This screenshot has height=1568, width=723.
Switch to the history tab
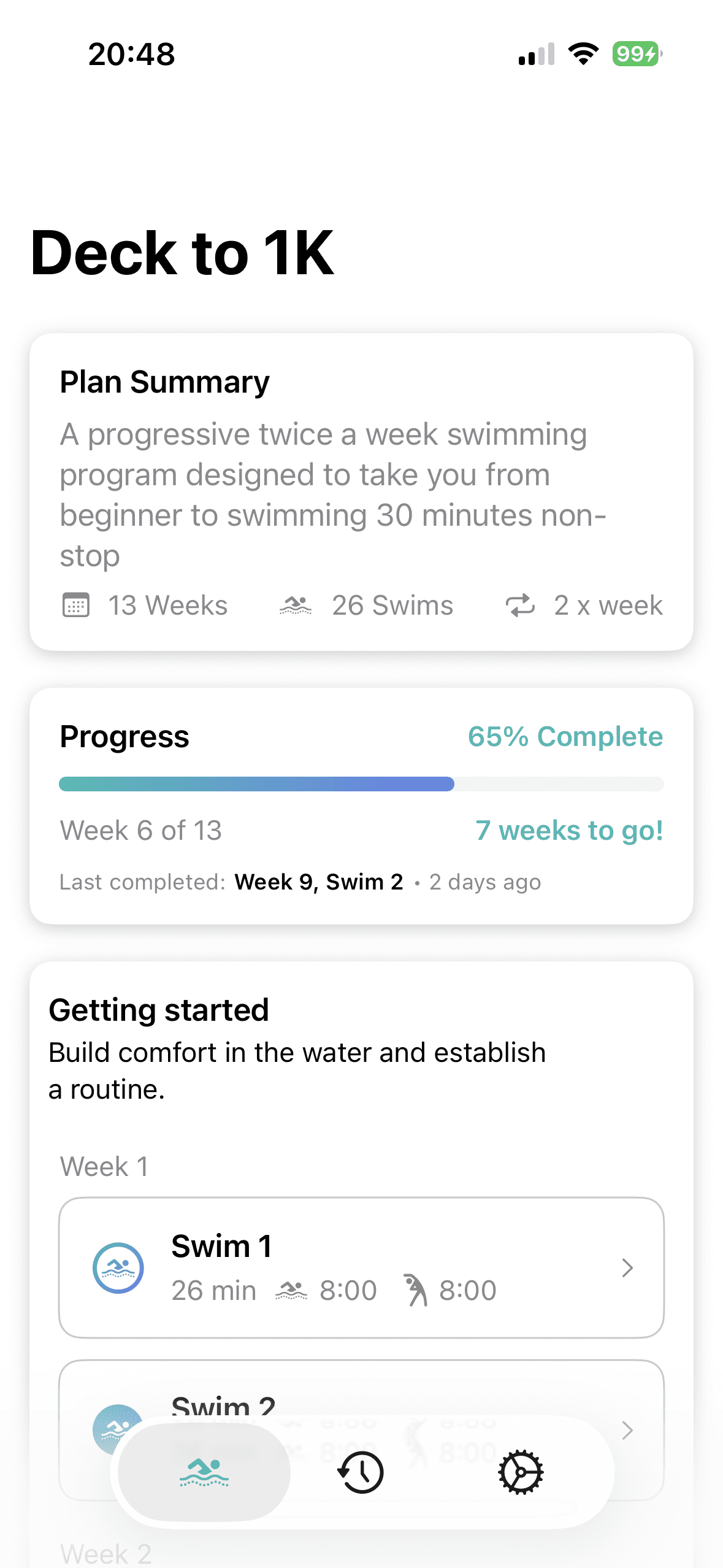361,1472
